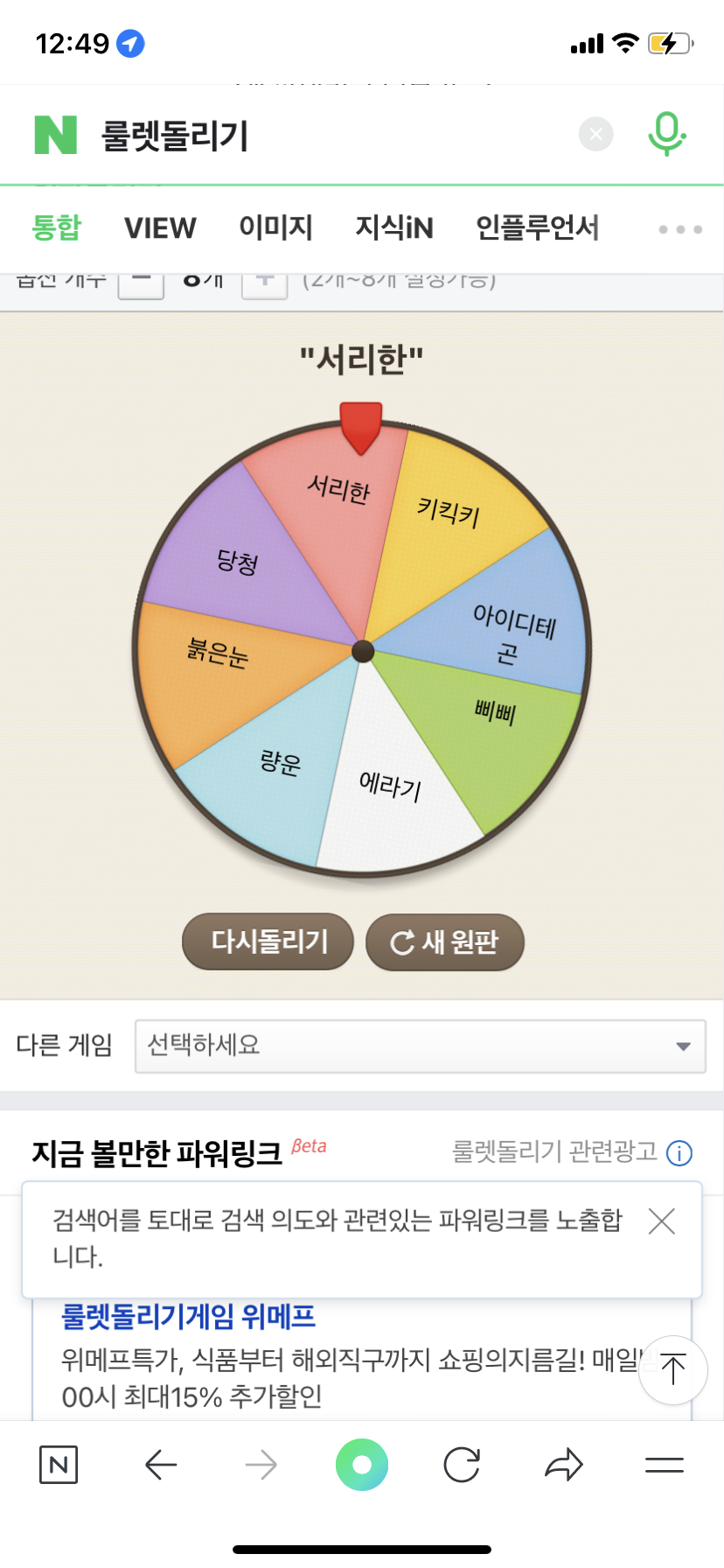Share this page
The height and width of the screenshot is (1568, 724).
coord(564,1465)
